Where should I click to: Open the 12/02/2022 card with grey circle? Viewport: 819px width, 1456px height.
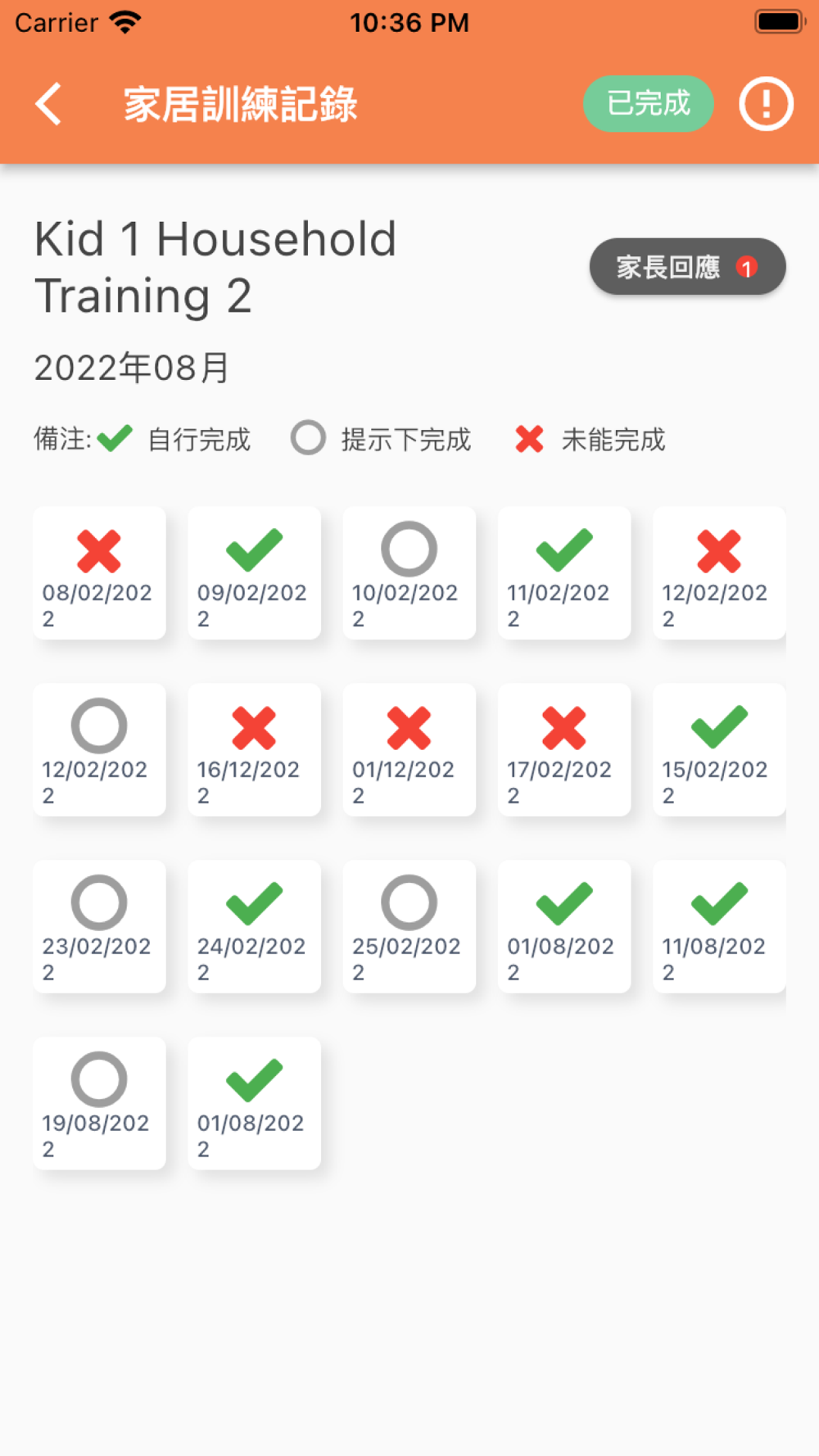click(x=99, y=749)
